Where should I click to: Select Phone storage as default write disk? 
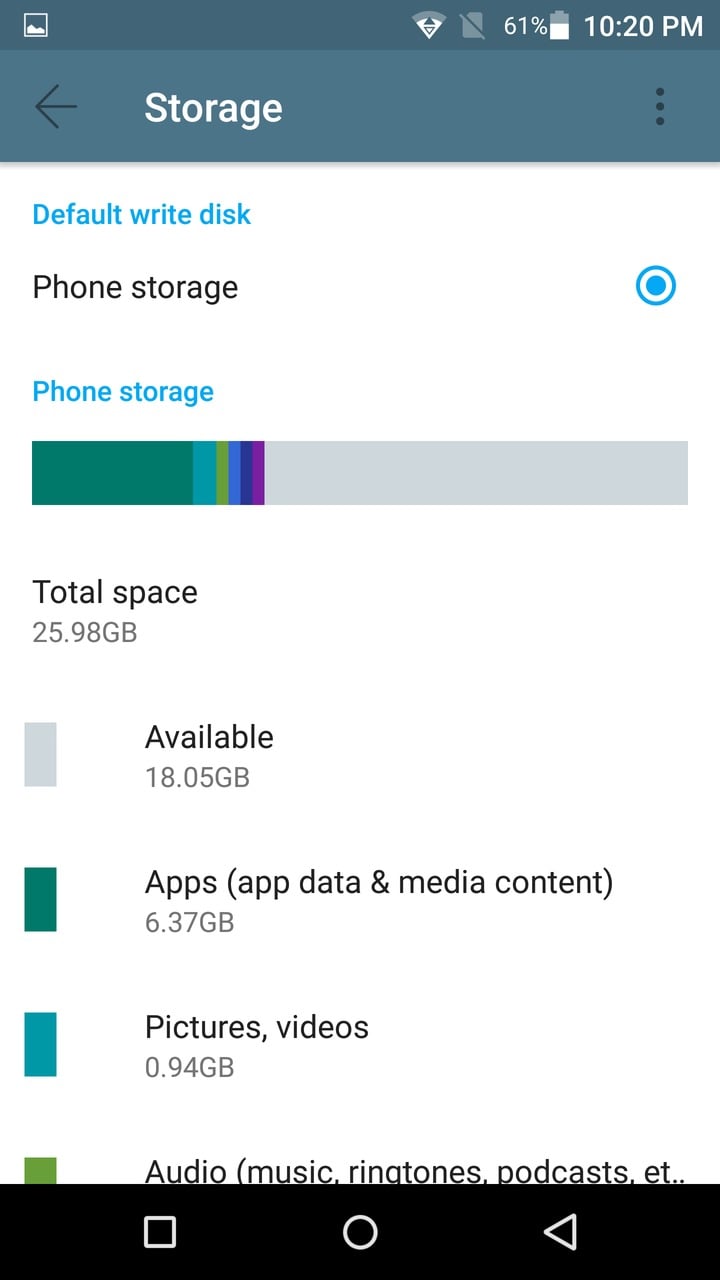tap(656, 287)
